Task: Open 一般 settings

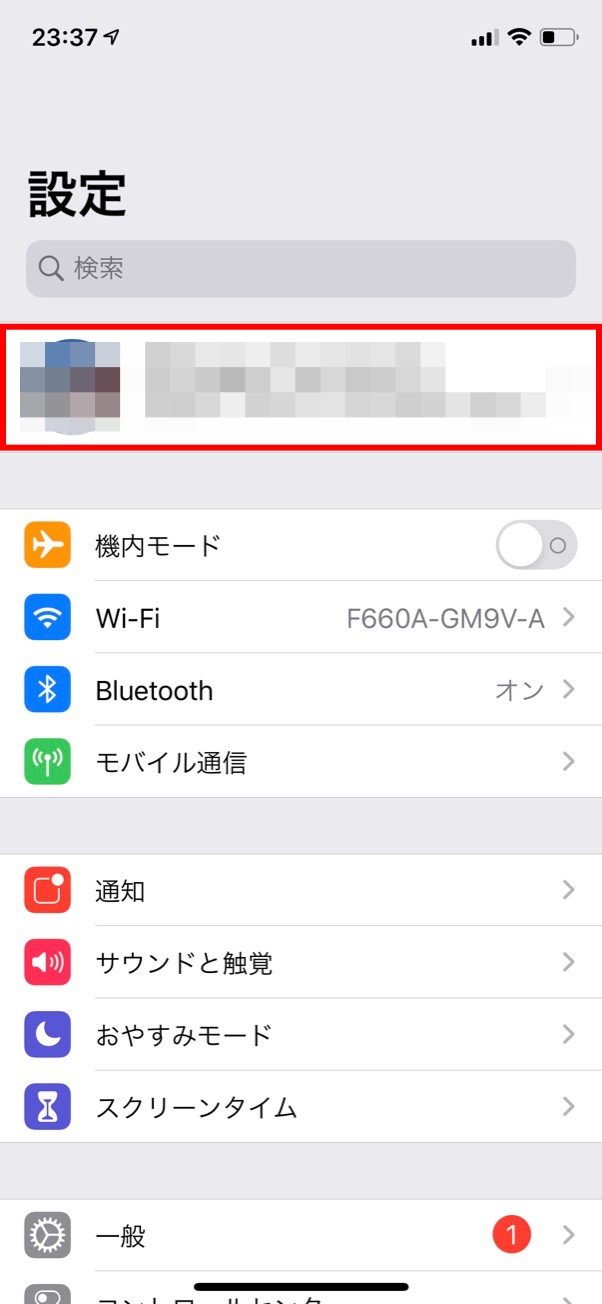Action: pos(301,1235)
